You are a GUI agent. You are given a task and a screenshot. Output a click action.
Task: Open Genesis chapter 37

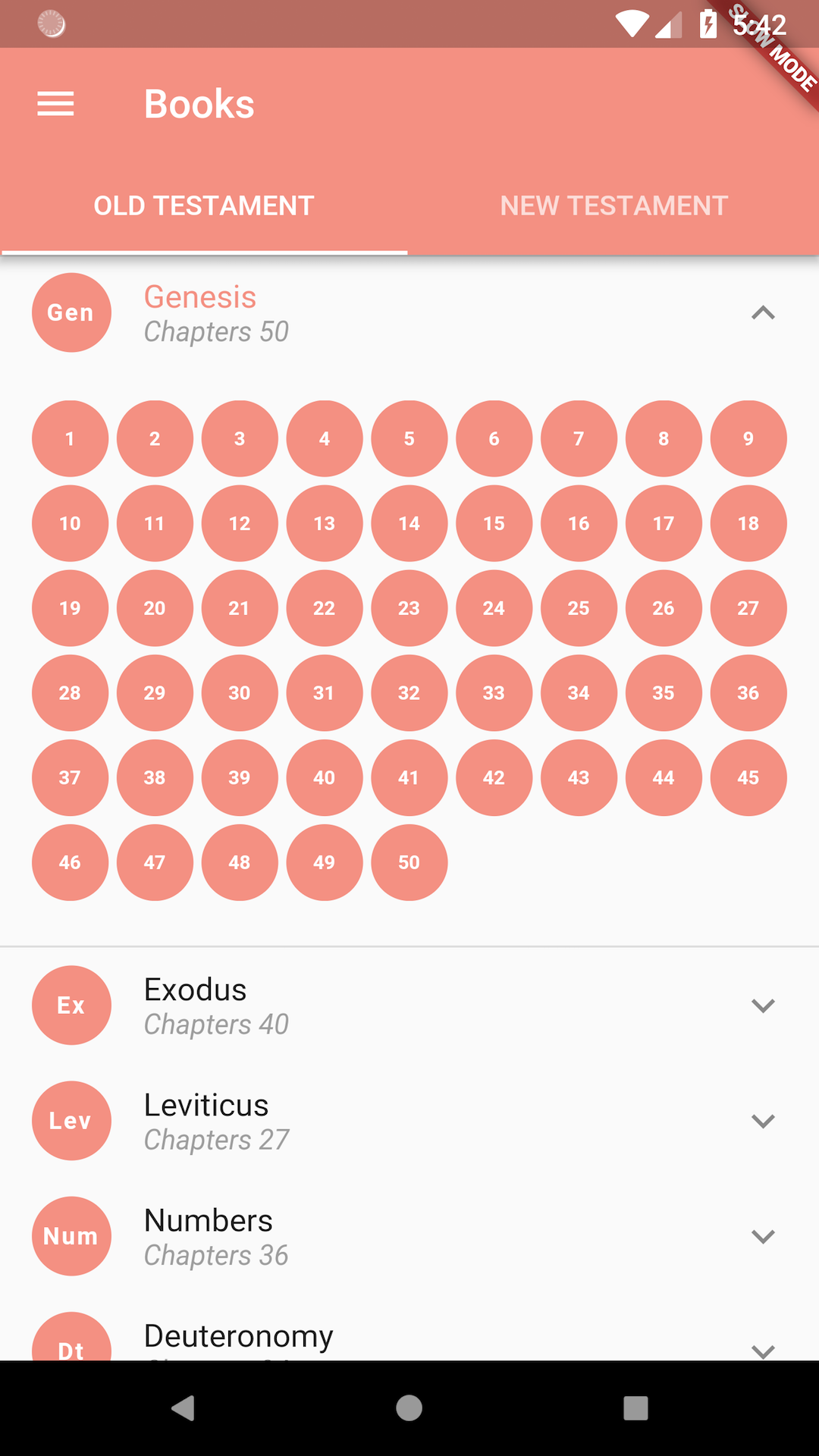click(70, 778)
